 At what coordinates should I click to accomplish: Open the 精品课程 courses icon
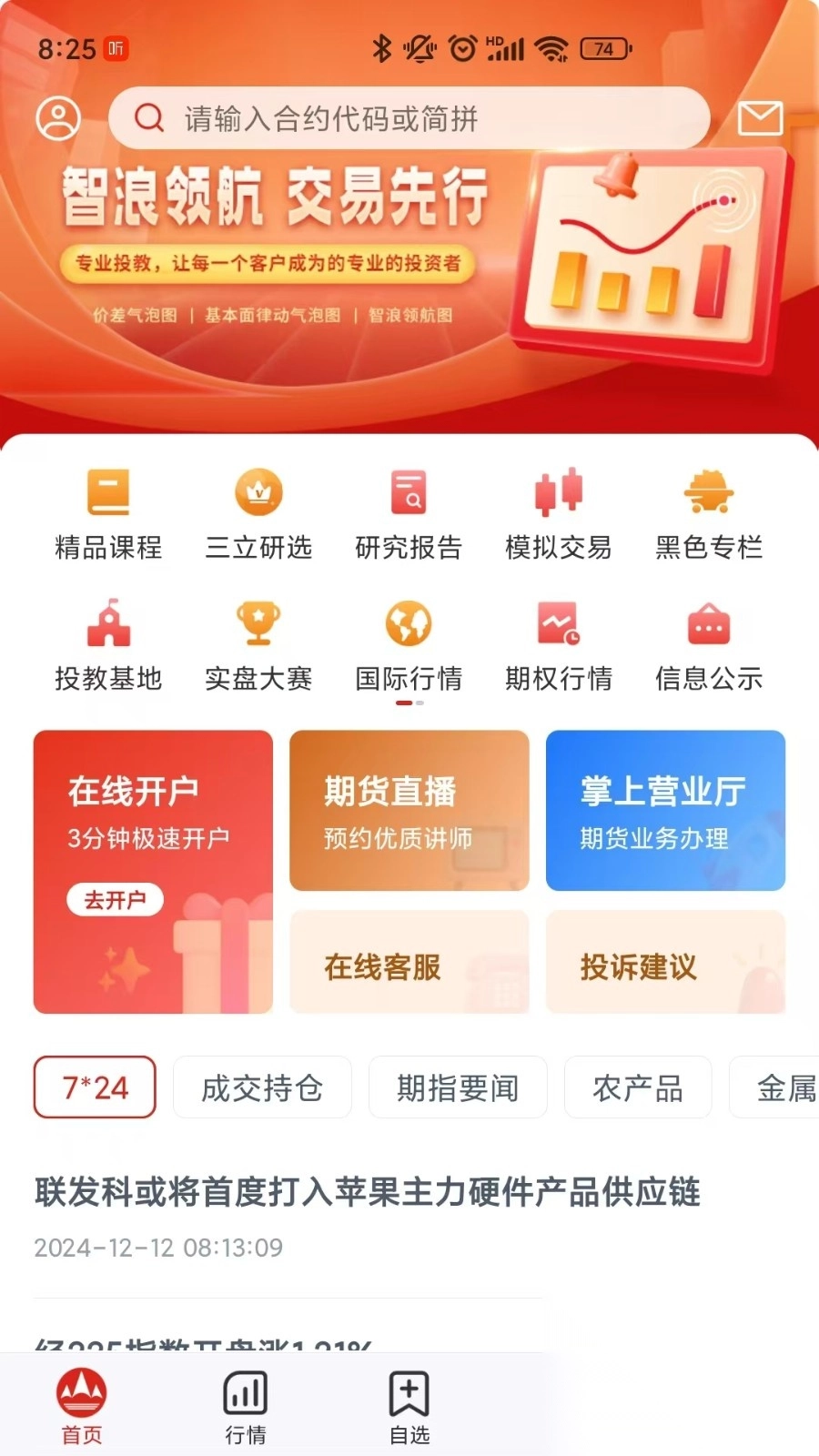[x=108, y=510]
